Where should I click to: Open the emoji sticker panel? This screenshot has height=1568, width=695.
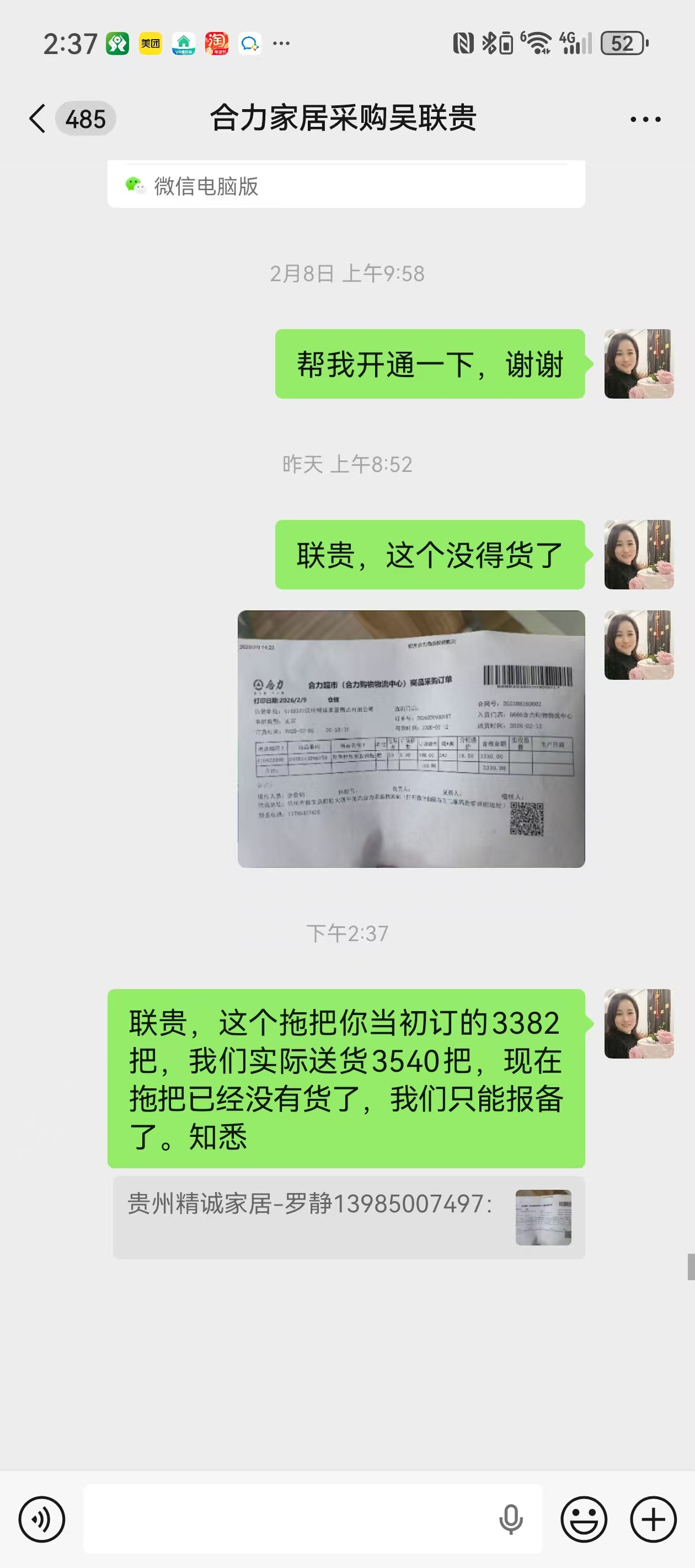coord(584,1519)
